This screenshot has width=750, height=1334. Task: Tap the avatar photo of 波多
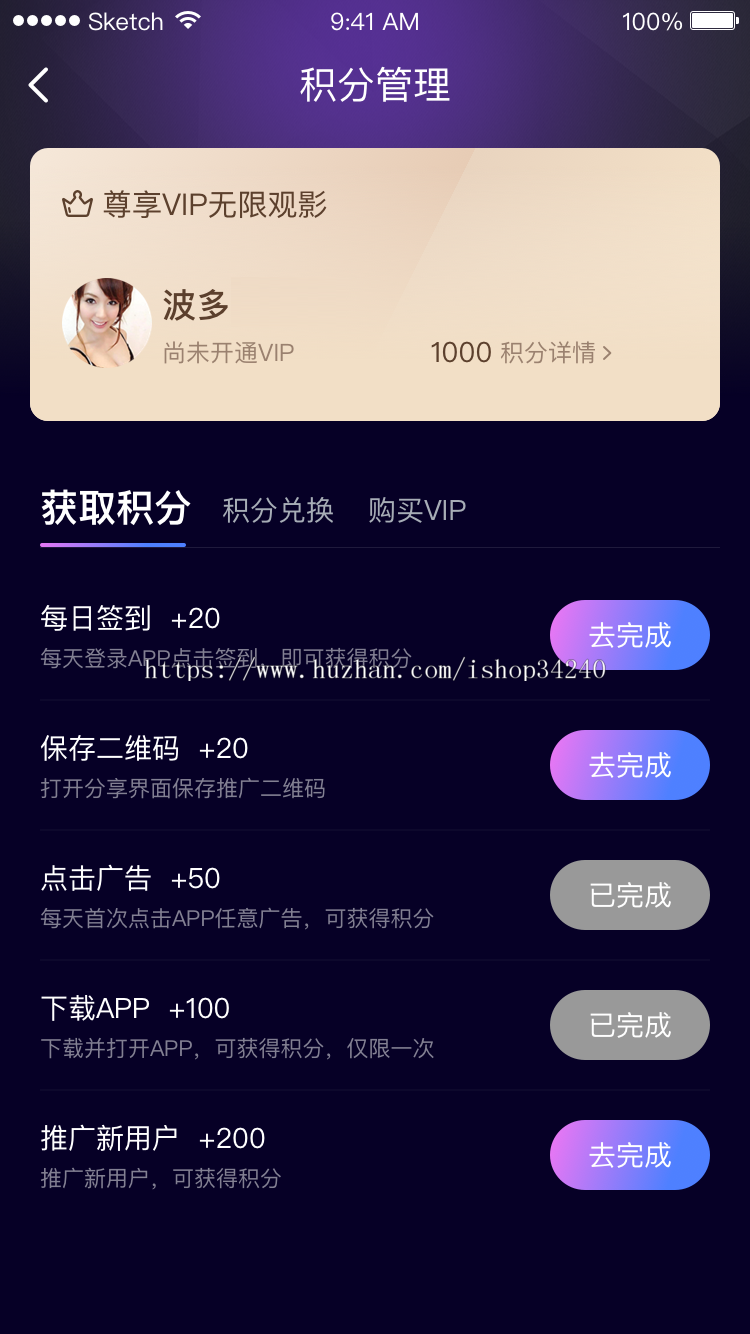107,323
